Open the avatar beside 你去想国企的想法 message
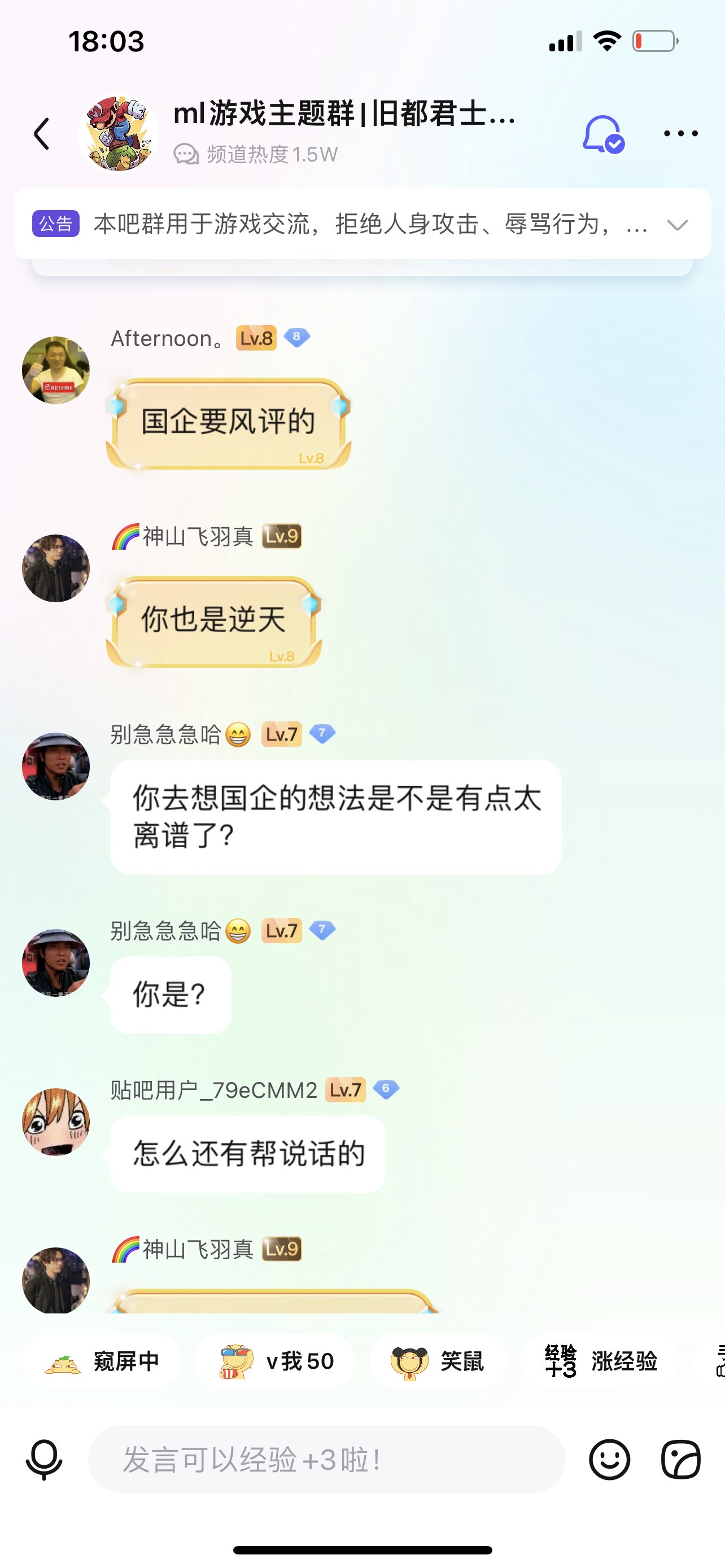725x1568 pixels. [x=56, y=766]
